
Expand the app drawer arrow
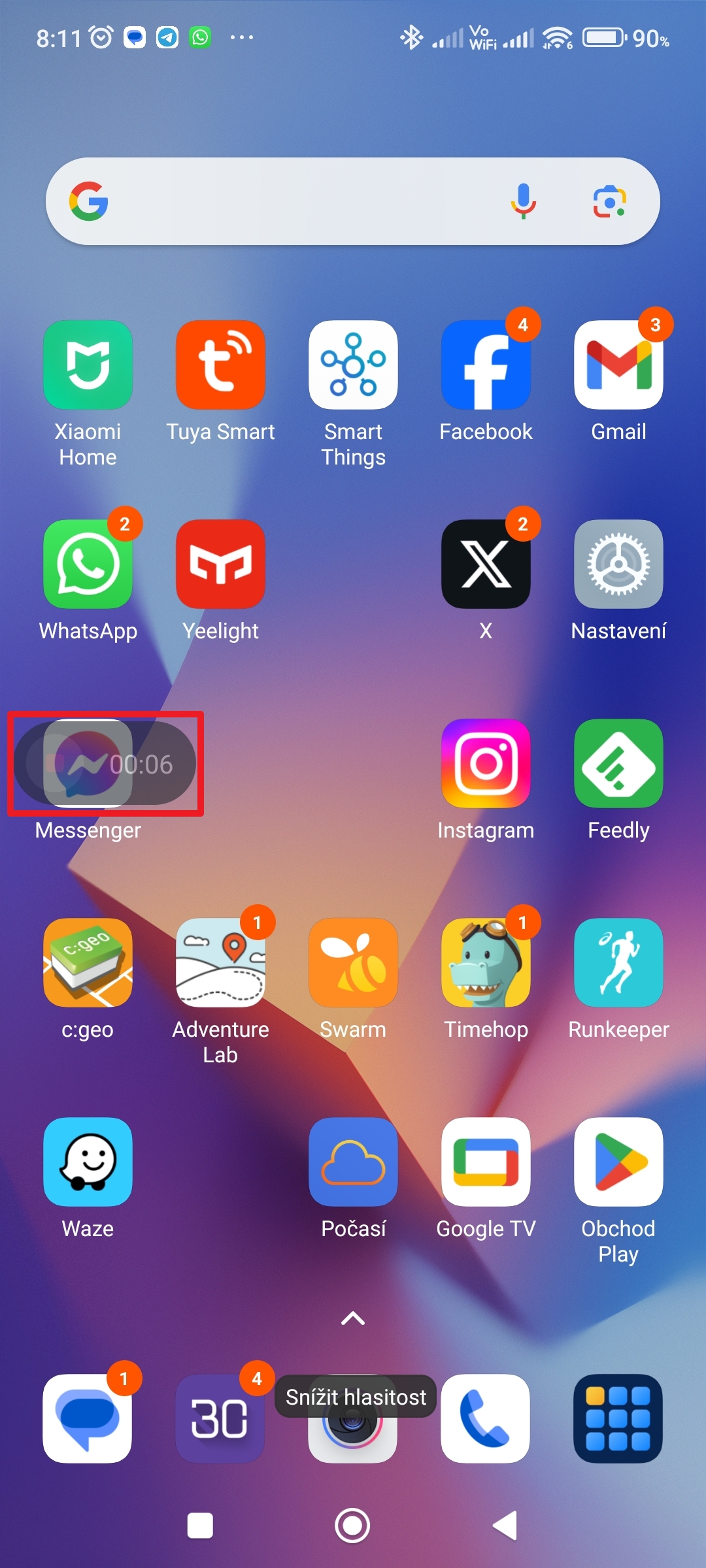pyautogui.click(x=353, y=1319)
